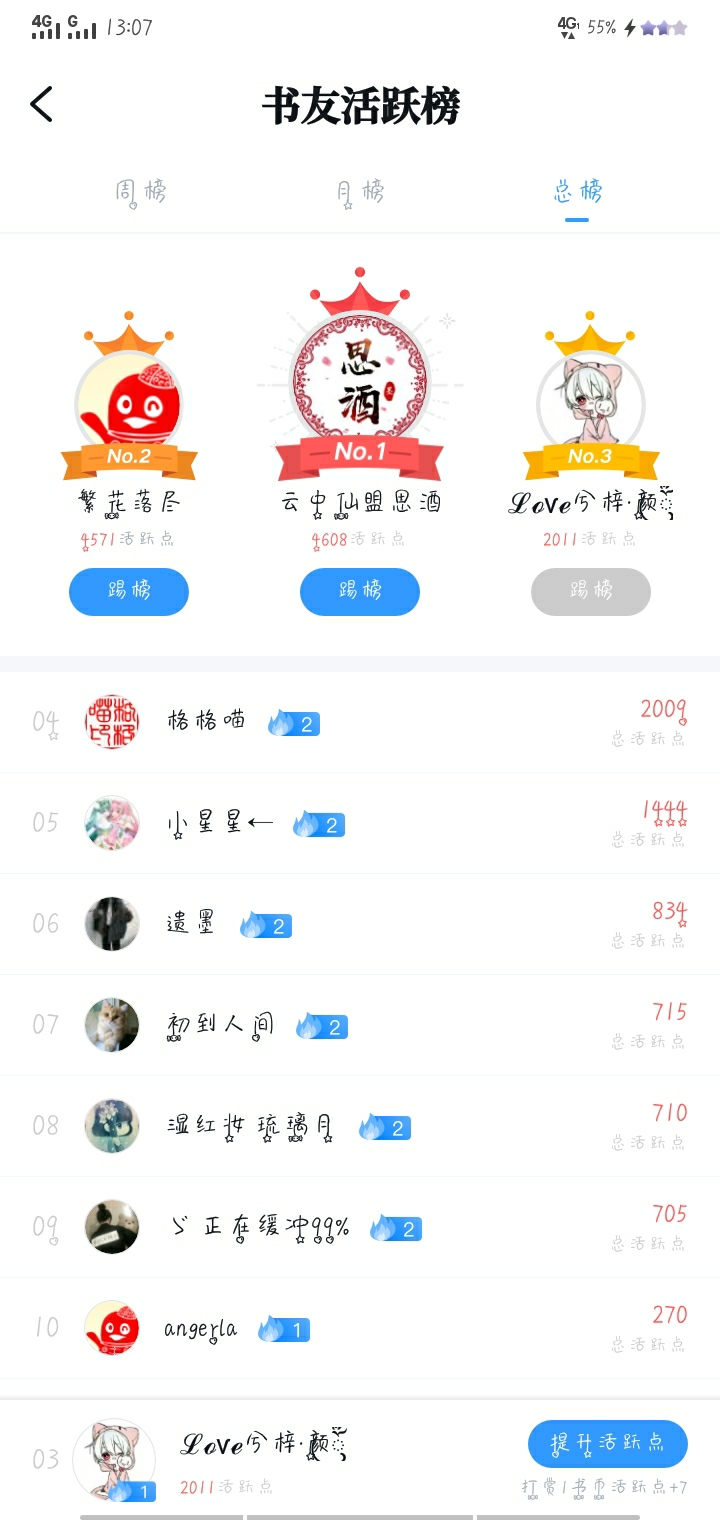Open the 正在缓冲99% ranking row
This screenshot has width=720, height=1520.
360,1227
